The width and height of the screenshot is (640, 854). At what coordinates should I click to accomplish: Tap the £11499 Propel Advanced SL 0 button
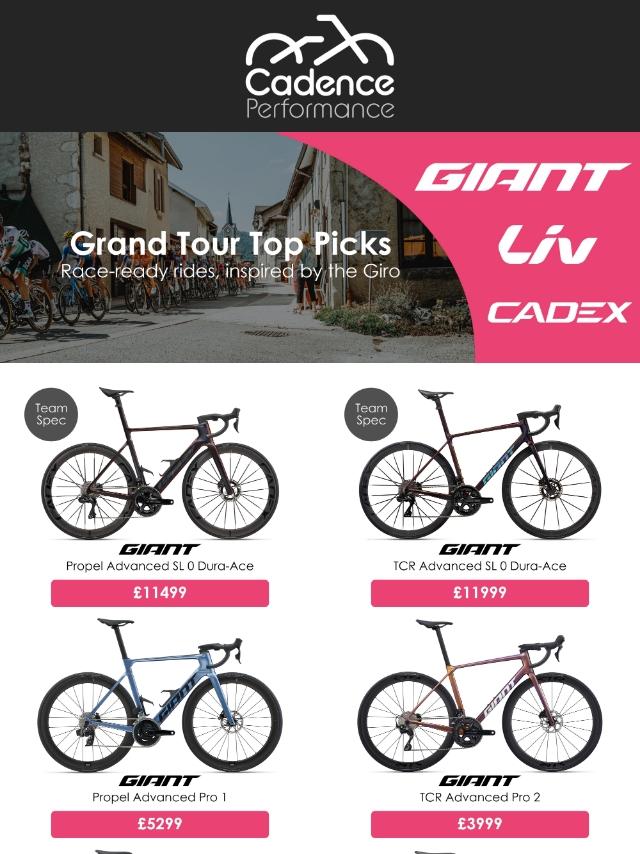point(160,593)
